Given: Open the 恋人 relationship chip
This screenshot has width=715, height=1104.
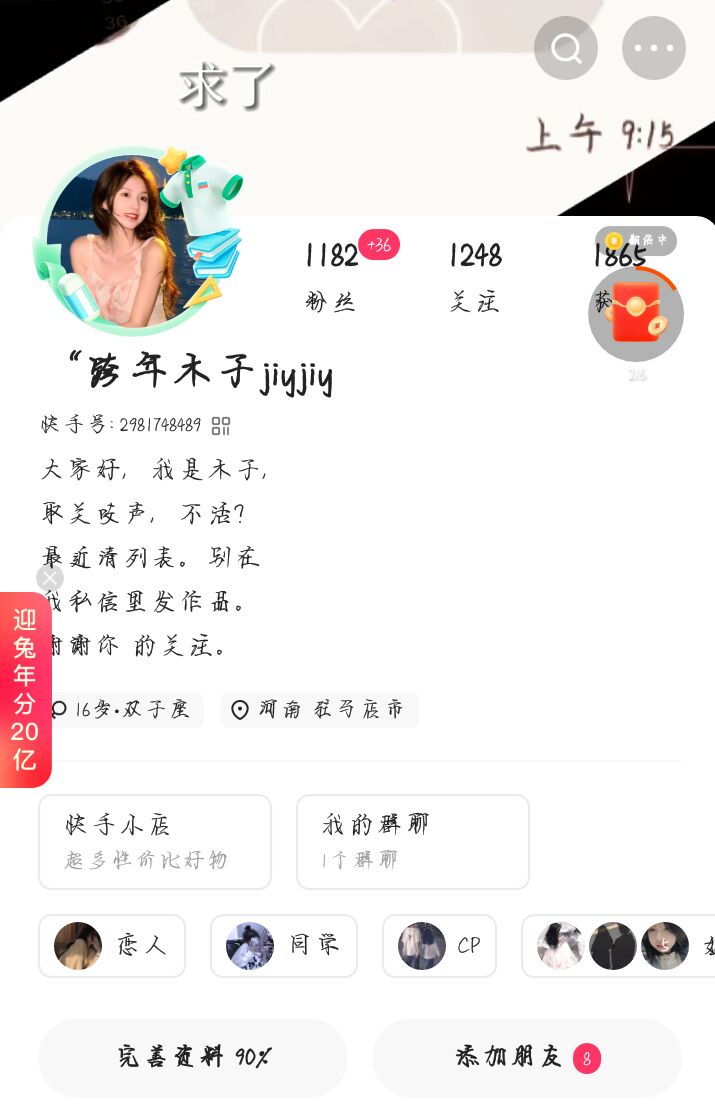Looking at the screenshot, I should (x=112, y=946).
